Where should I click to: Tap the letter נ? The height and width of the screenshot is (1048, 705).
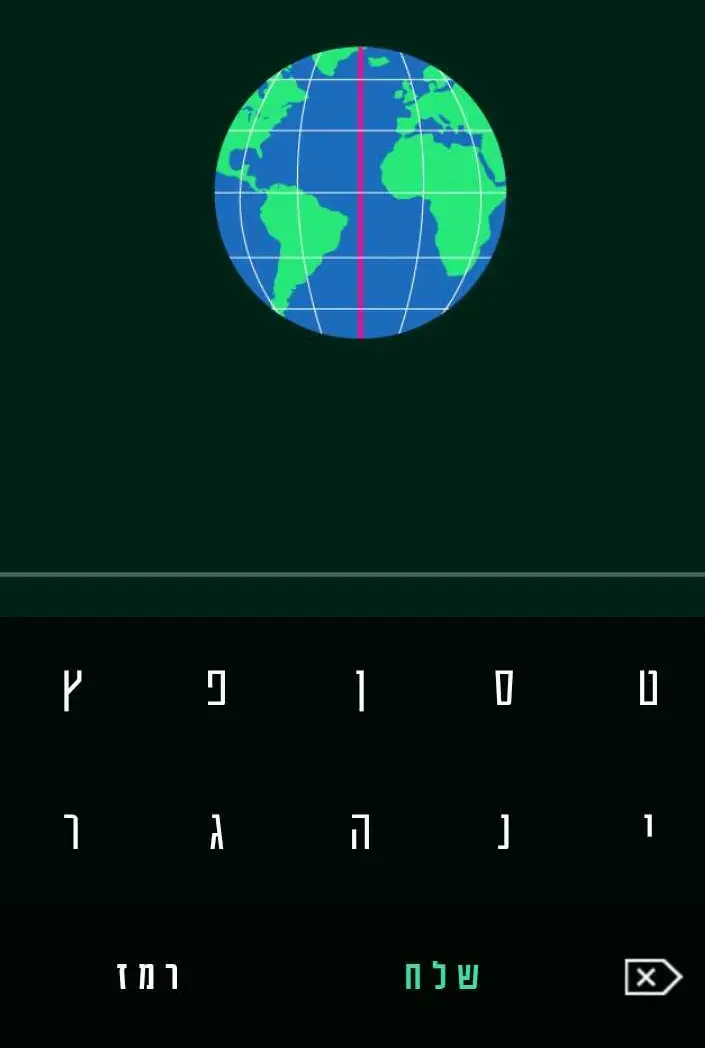pyautogui.click(x=505, y=832)
